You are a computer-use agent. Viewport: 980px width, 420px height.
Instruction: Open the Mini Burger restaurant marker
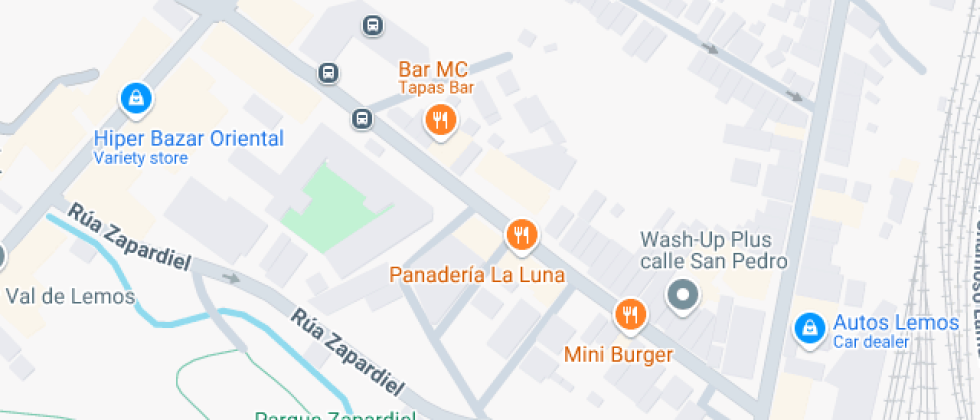(630, 314)
